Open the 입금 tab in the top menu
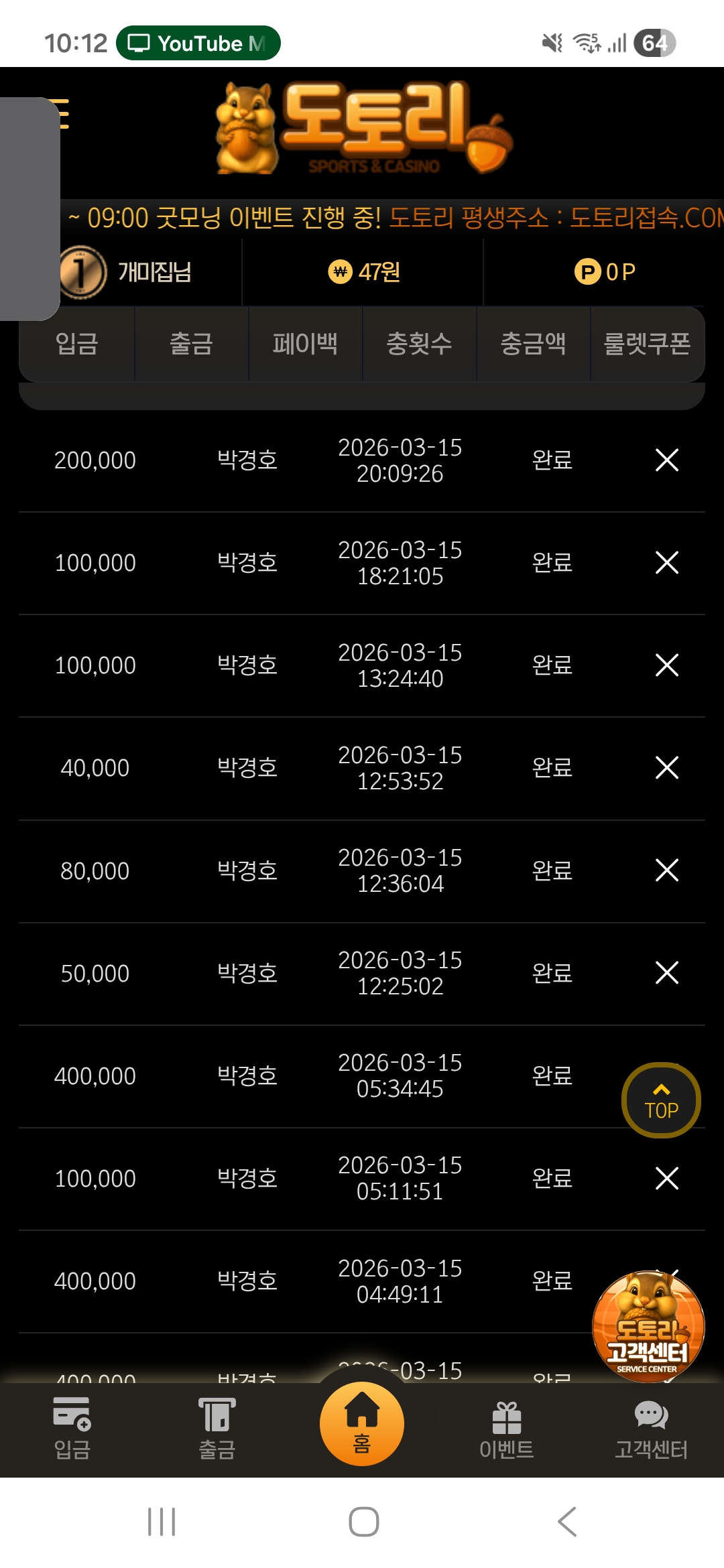This screenshot has height=1568, width=724. [77, 344]
